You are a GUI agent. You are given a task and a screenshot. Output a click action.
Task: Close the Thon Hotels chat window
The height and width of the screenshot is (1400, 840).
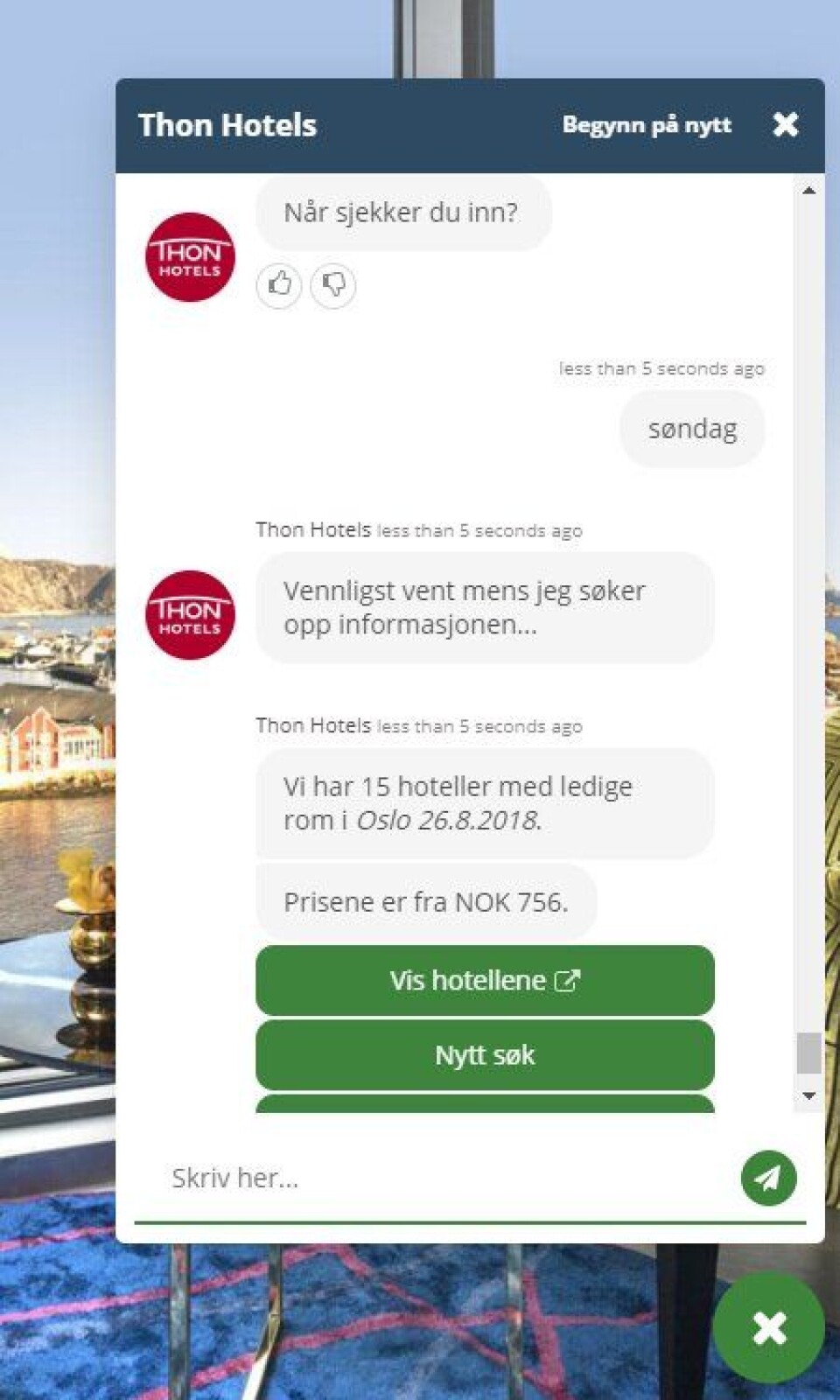coord(785,125)
